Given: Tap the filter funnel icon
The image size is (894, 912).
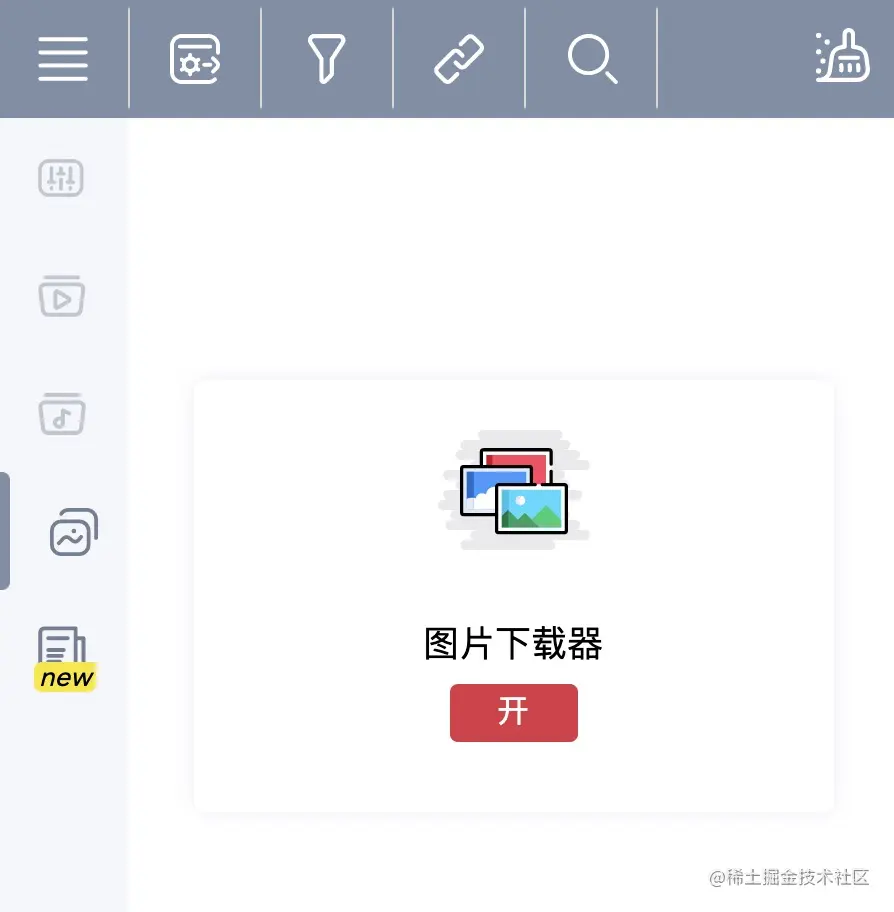Looking at the screenshot, I should 326,58.
